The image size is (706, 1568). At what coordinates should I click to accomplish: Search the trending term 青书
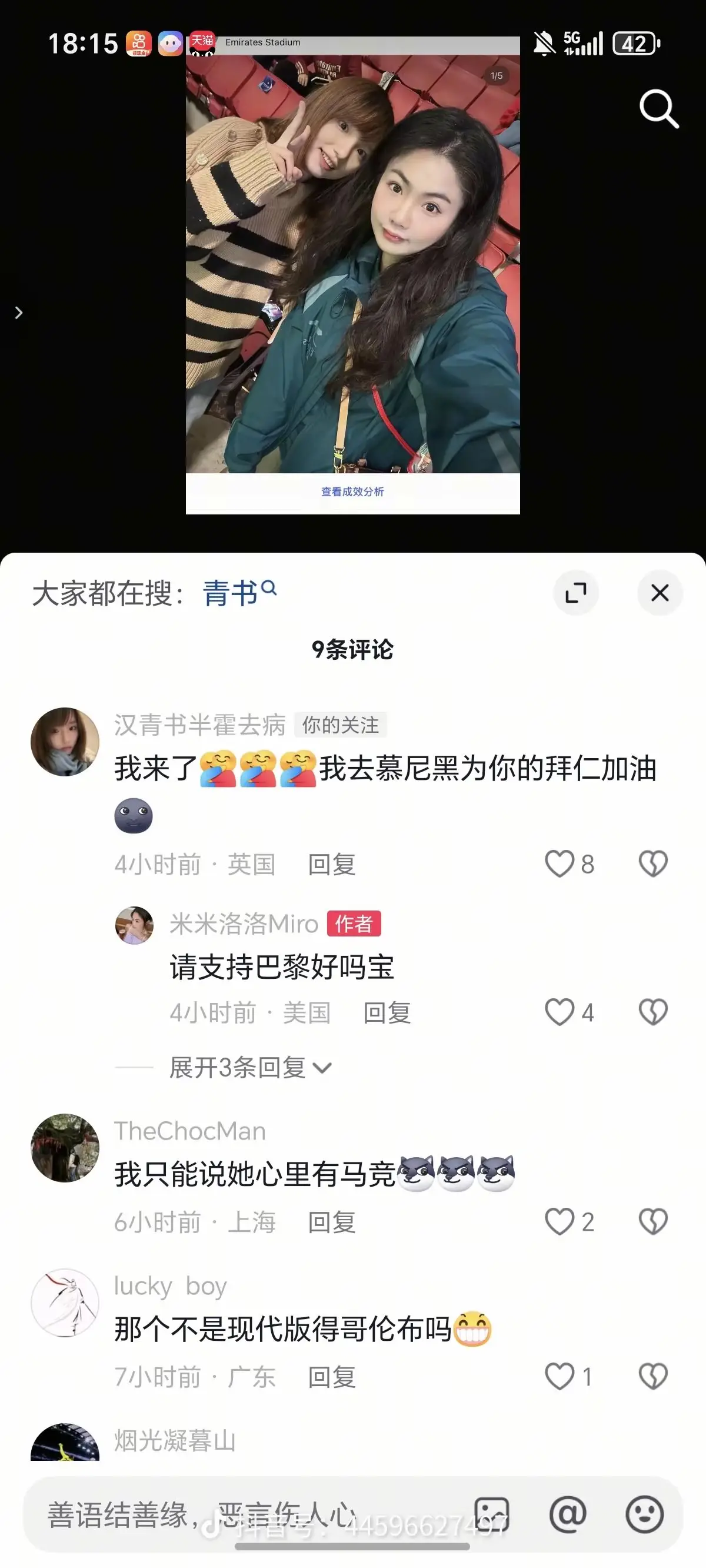coord(239,592)
